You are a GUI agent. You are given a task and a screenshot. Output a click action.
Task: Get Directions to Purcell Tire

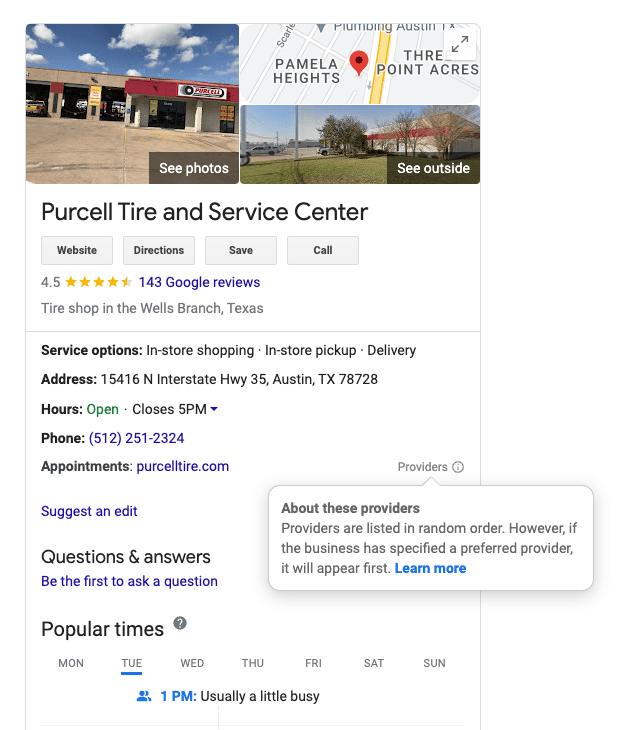pyautogui.click(x=159, y=250)
